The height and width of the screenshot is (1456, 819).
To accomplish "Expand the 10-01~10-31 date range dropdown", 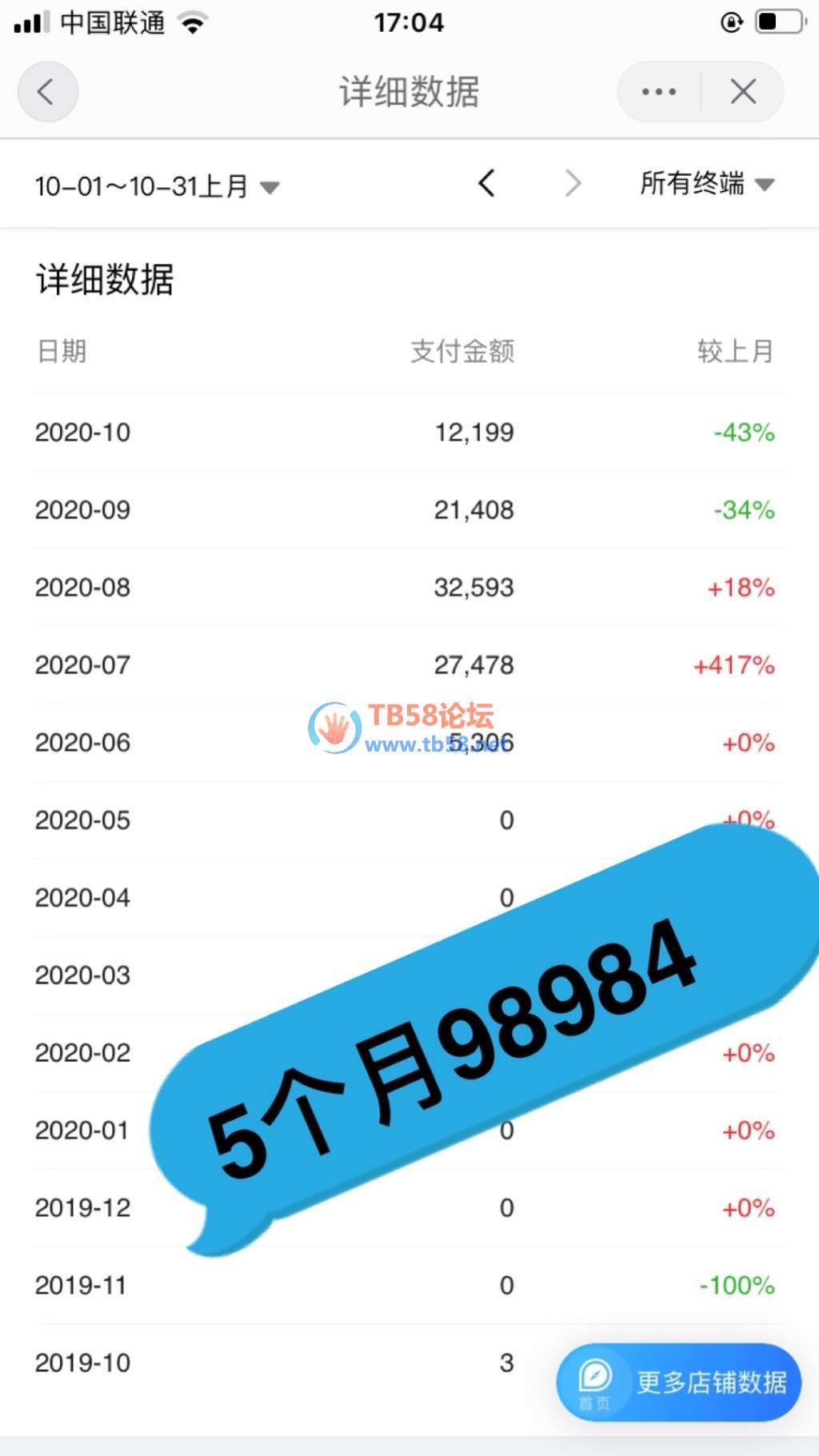I will point(157,186).
